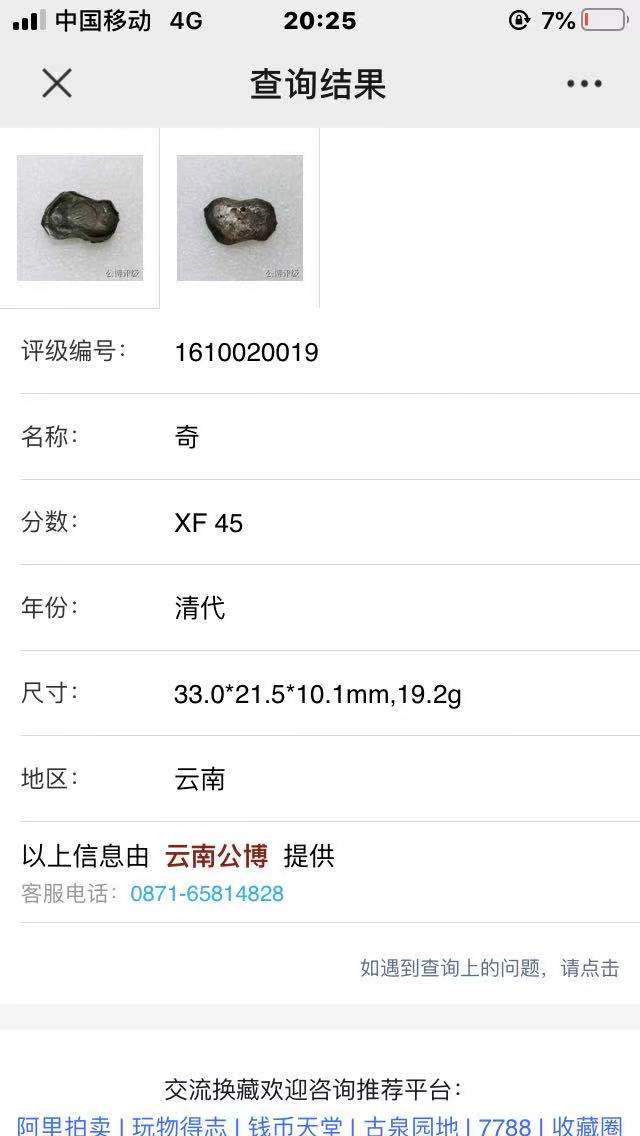View the second specimen photo
Image resolution: width=640 pixels, height=1136 pixels.
tap(240, 218)
